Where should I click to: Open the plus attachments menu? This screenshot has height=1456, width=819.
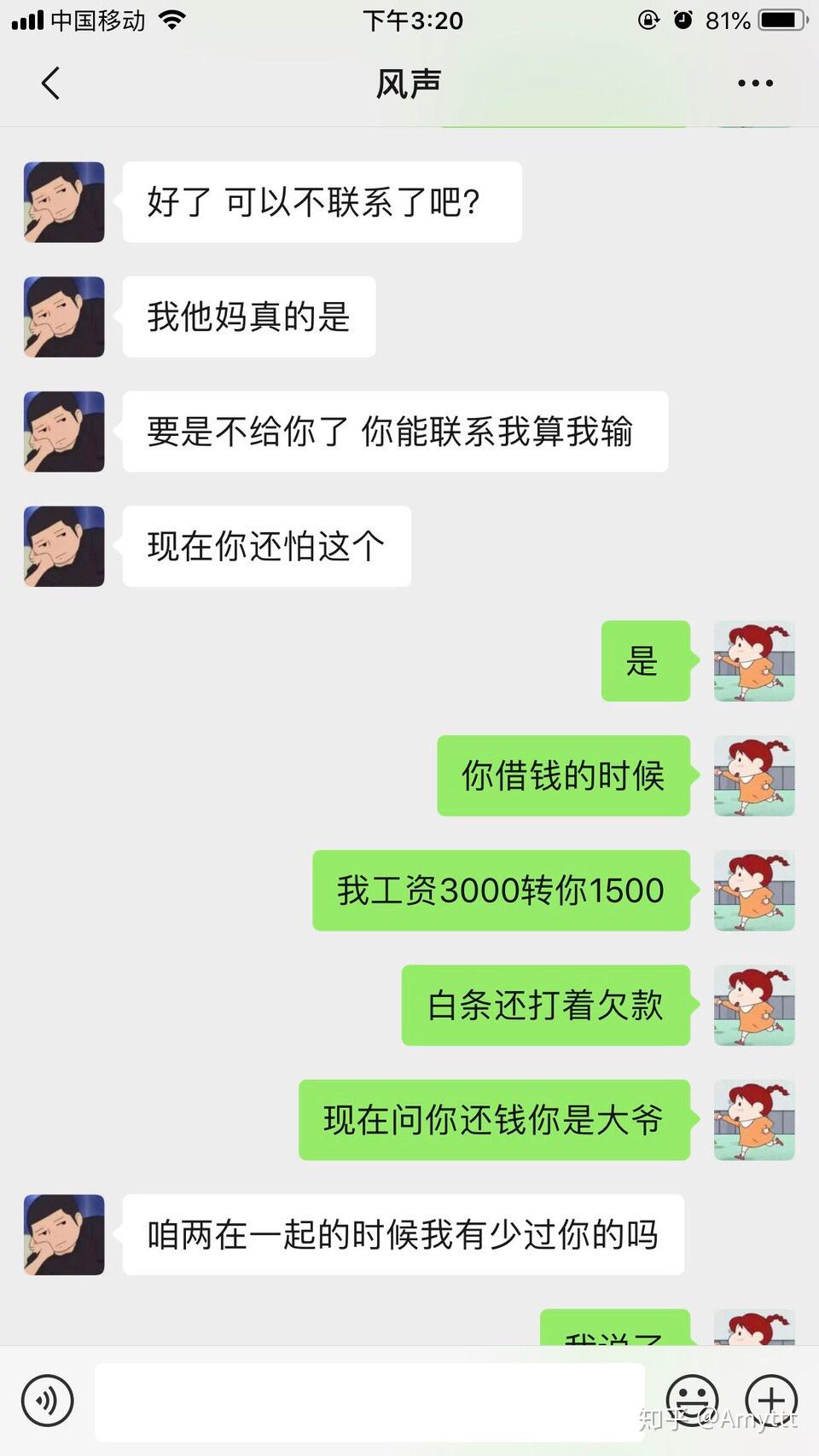tap(771, 1400)
